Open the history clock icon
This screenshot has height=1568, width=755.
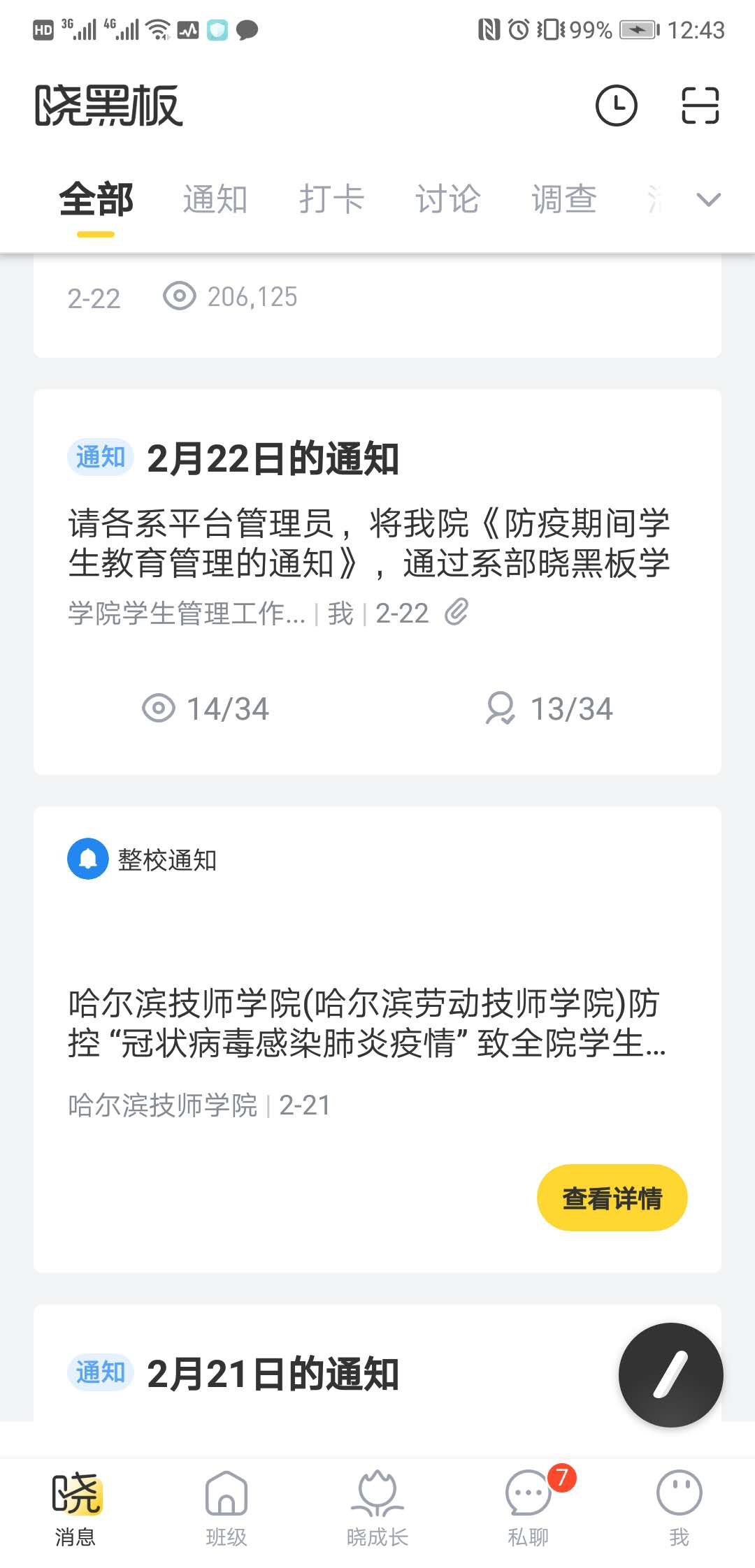[x=616, y=106]
